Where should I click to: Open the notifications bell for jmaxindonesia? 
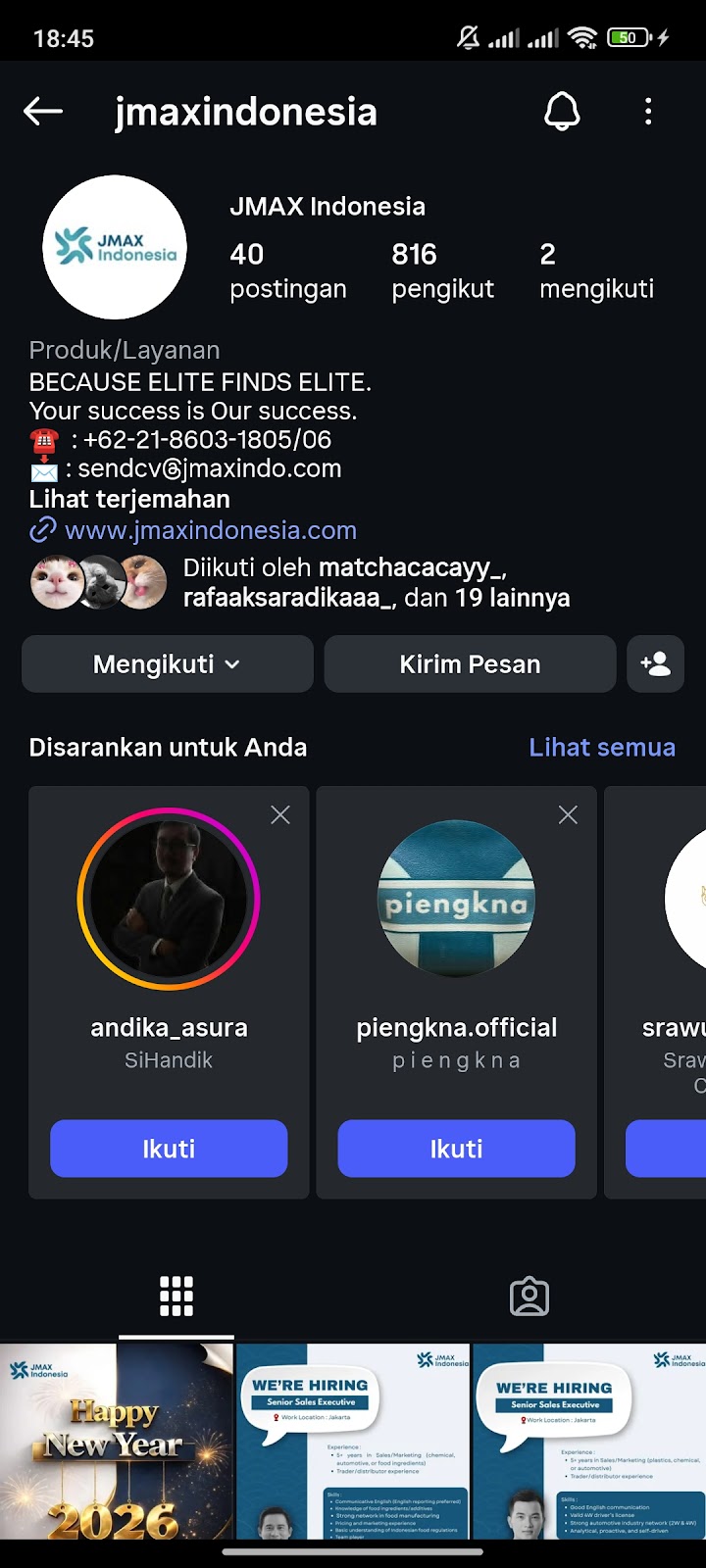click(x=562, y=112)
